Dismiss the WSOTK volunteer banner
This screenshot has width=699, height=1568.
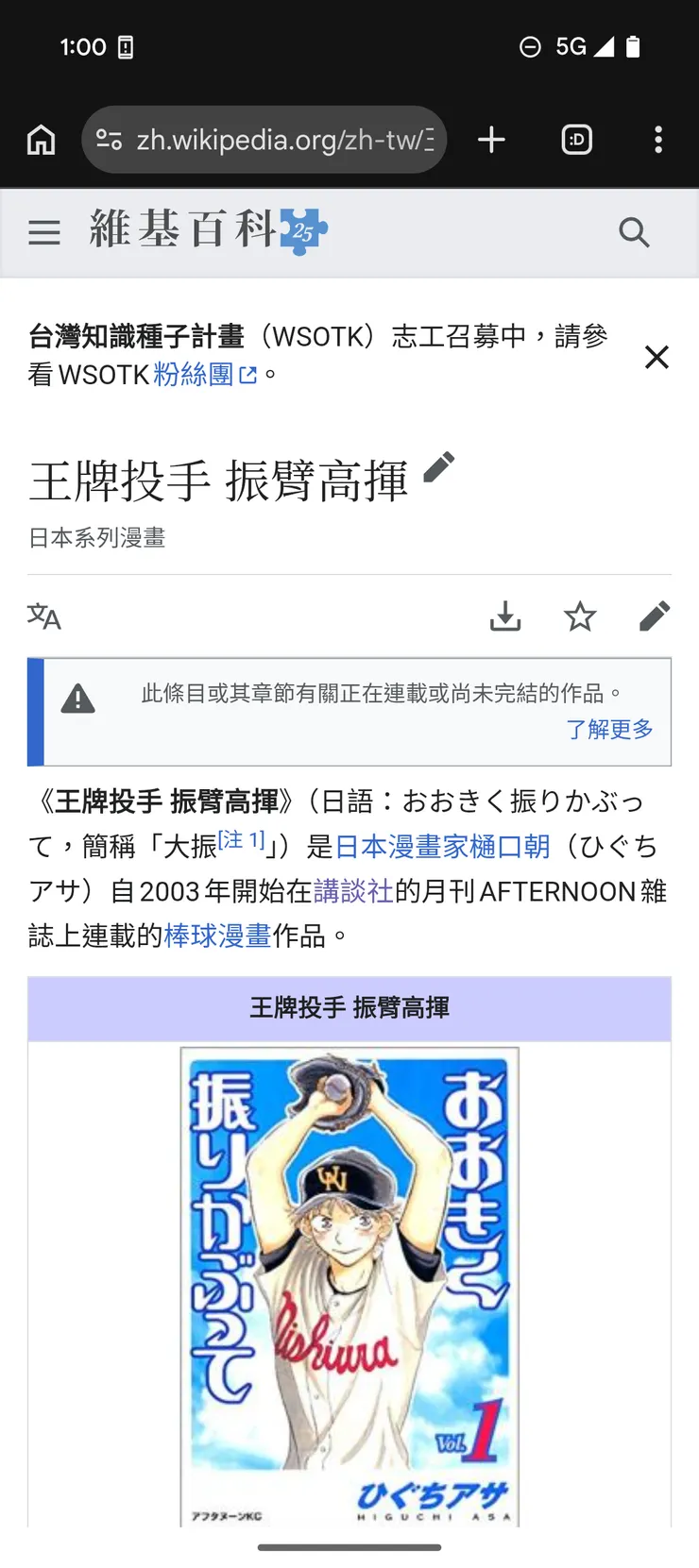click(x=656, y=357)
